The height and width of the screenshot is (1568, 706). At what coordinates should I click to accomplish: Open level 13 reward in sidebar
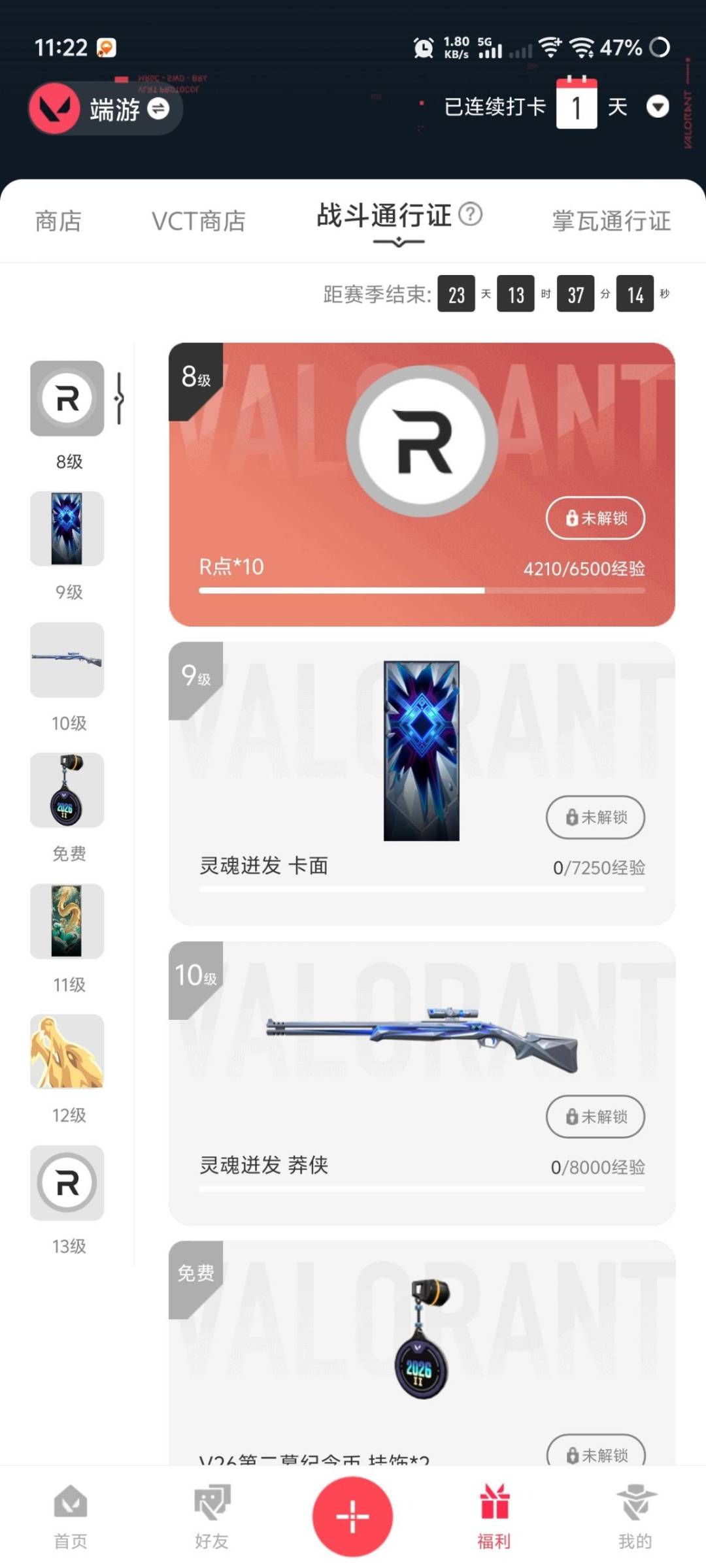point(66,1184)
